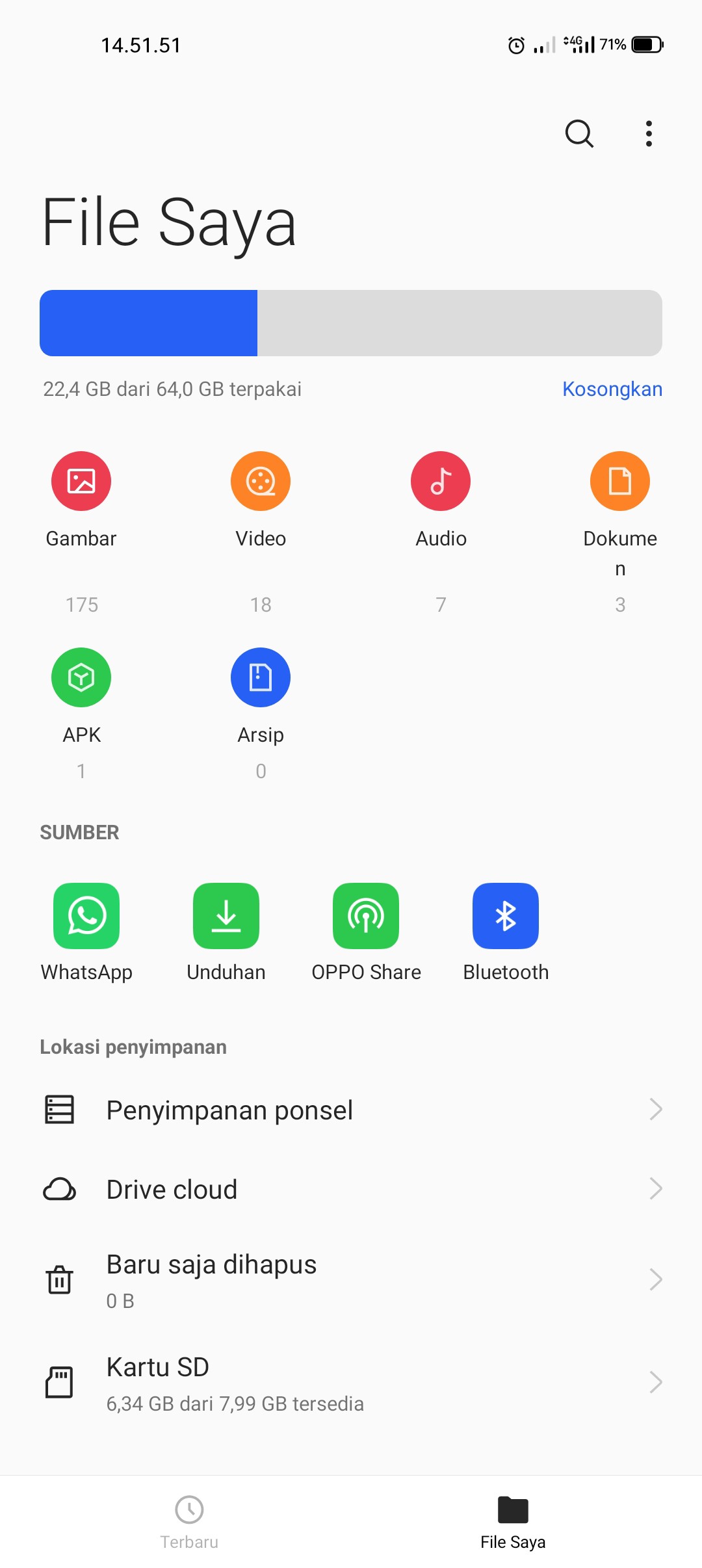Open Baru saja dihapus trash
This screenshot has width=702, height=1568.
351,1279
